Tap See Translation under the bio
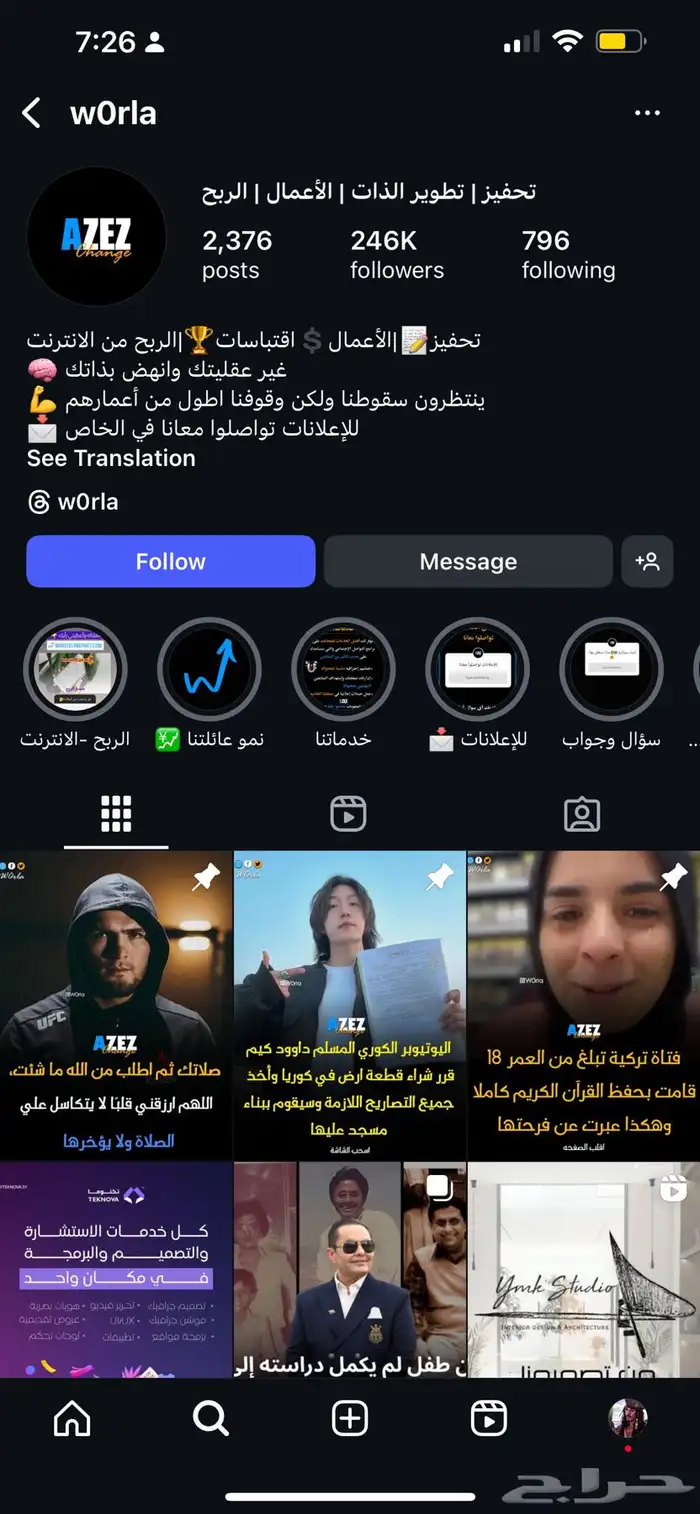The image size is (700, 1514). tap(111, 458)
